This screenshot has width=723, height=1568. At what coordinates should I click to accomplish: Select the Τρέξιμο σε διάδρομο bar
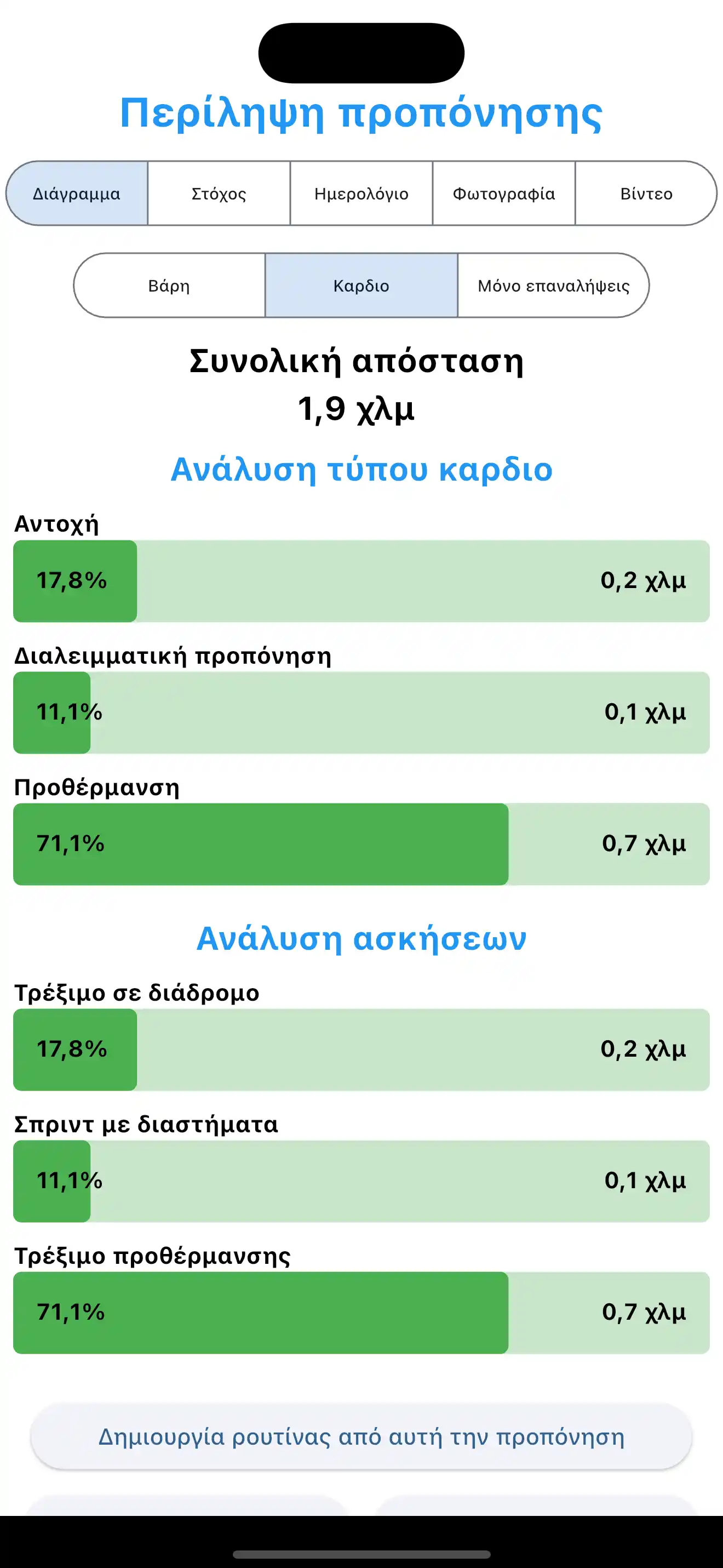pyautogui.click(x=361, y=1049)
